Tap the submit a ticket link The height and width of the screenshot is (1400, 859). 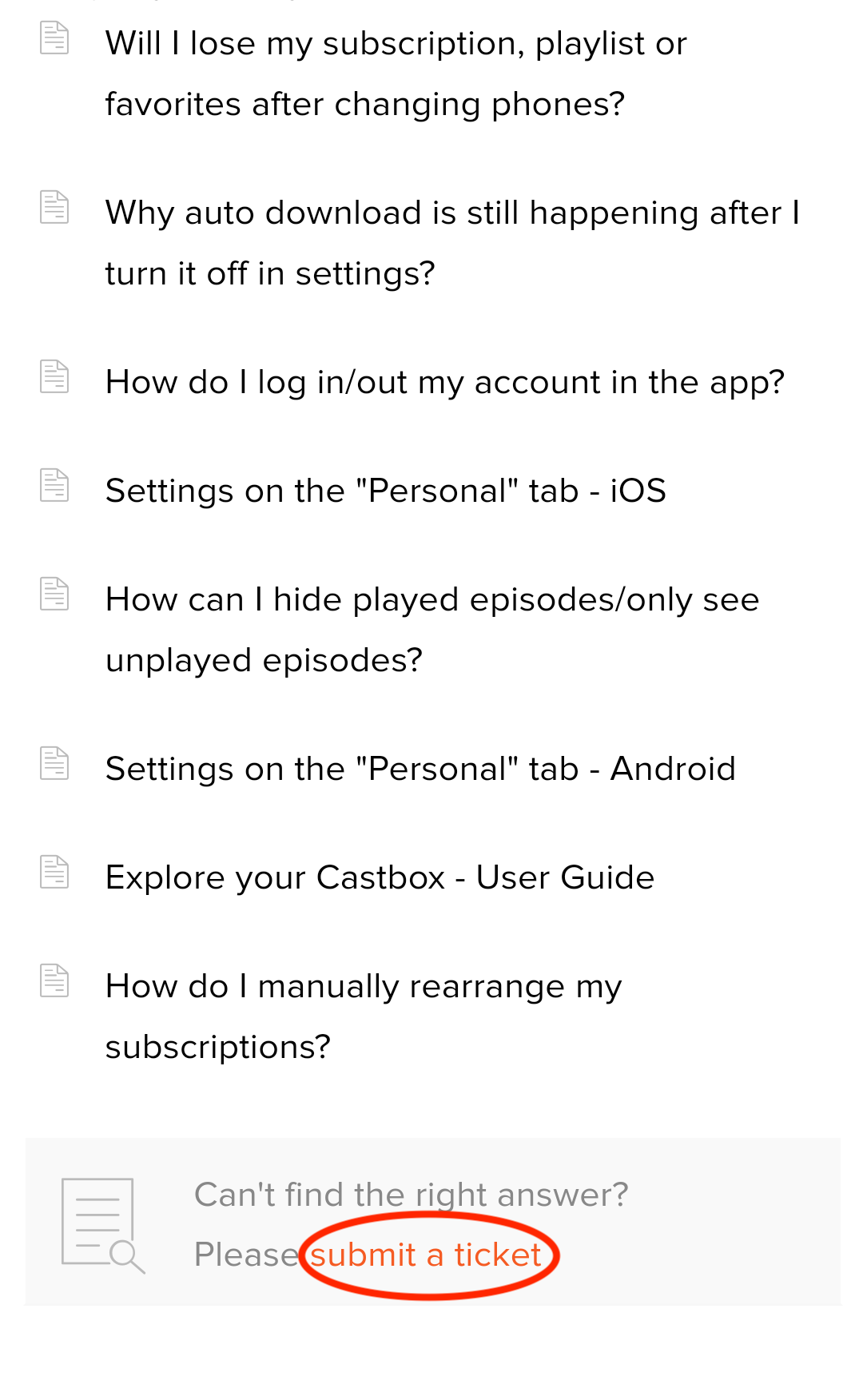pyautogui.click(x=426, y=1255)
